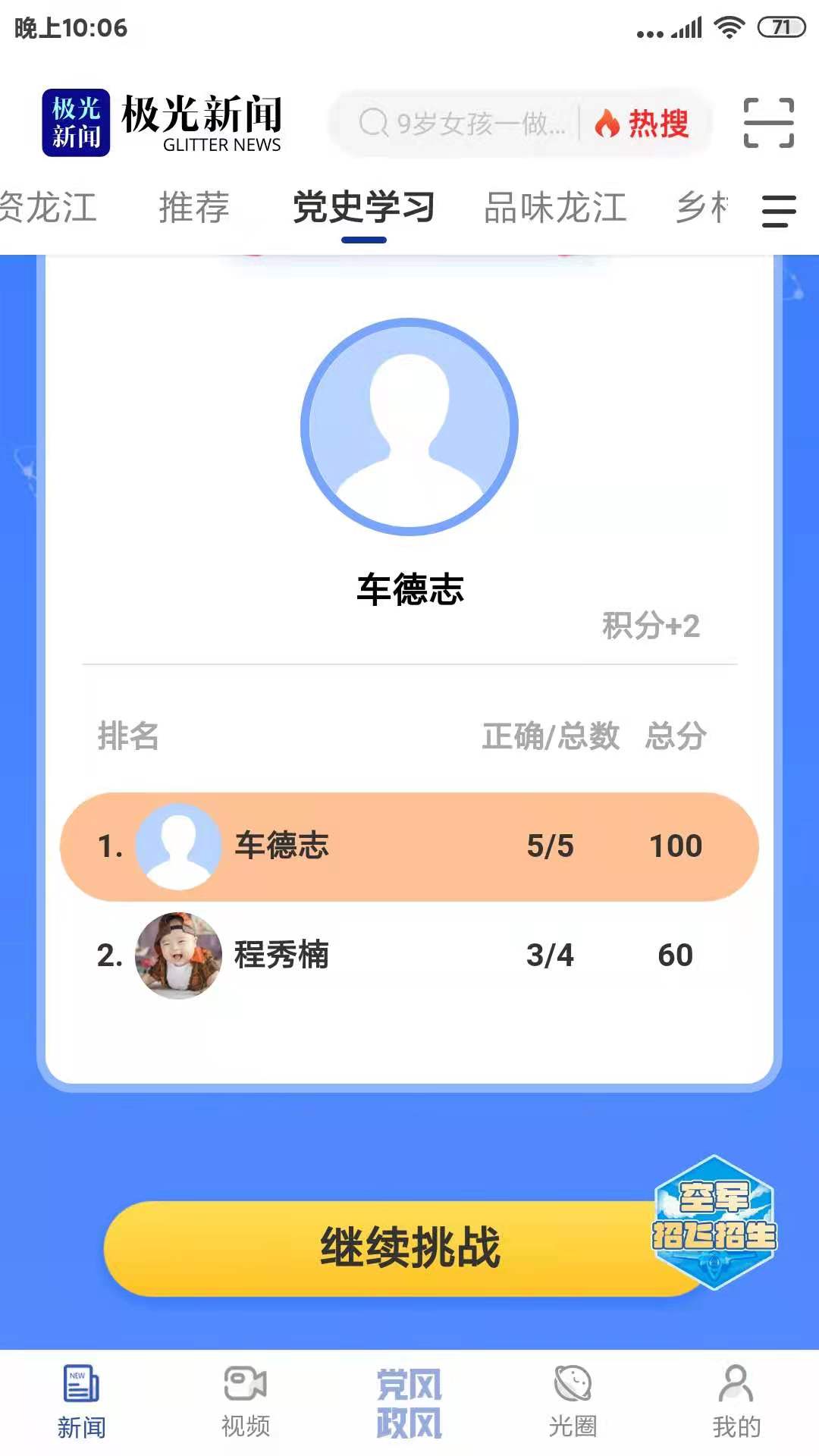Go to the 视频 bottom tab
Viewport: 819px width, 1456px height.
pyautogui.click(x=246, y=1403)
